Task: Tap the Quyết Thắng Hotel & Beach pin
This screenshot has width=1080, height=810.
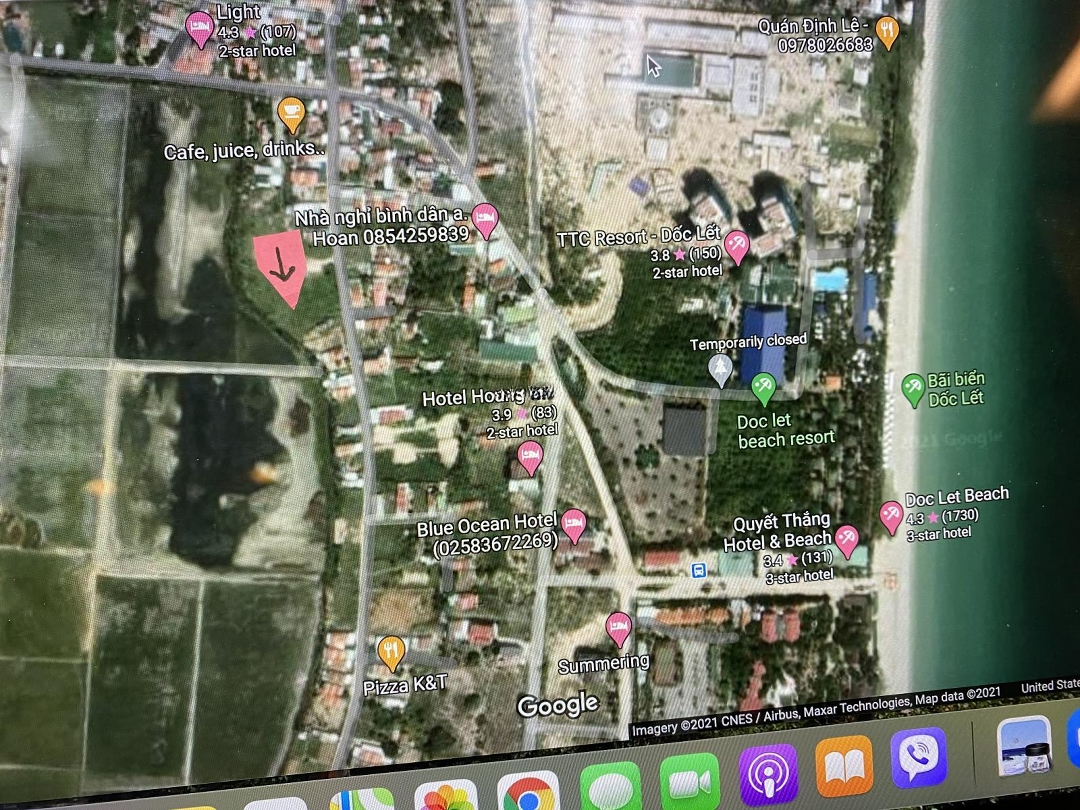Action: coord(847,540)
